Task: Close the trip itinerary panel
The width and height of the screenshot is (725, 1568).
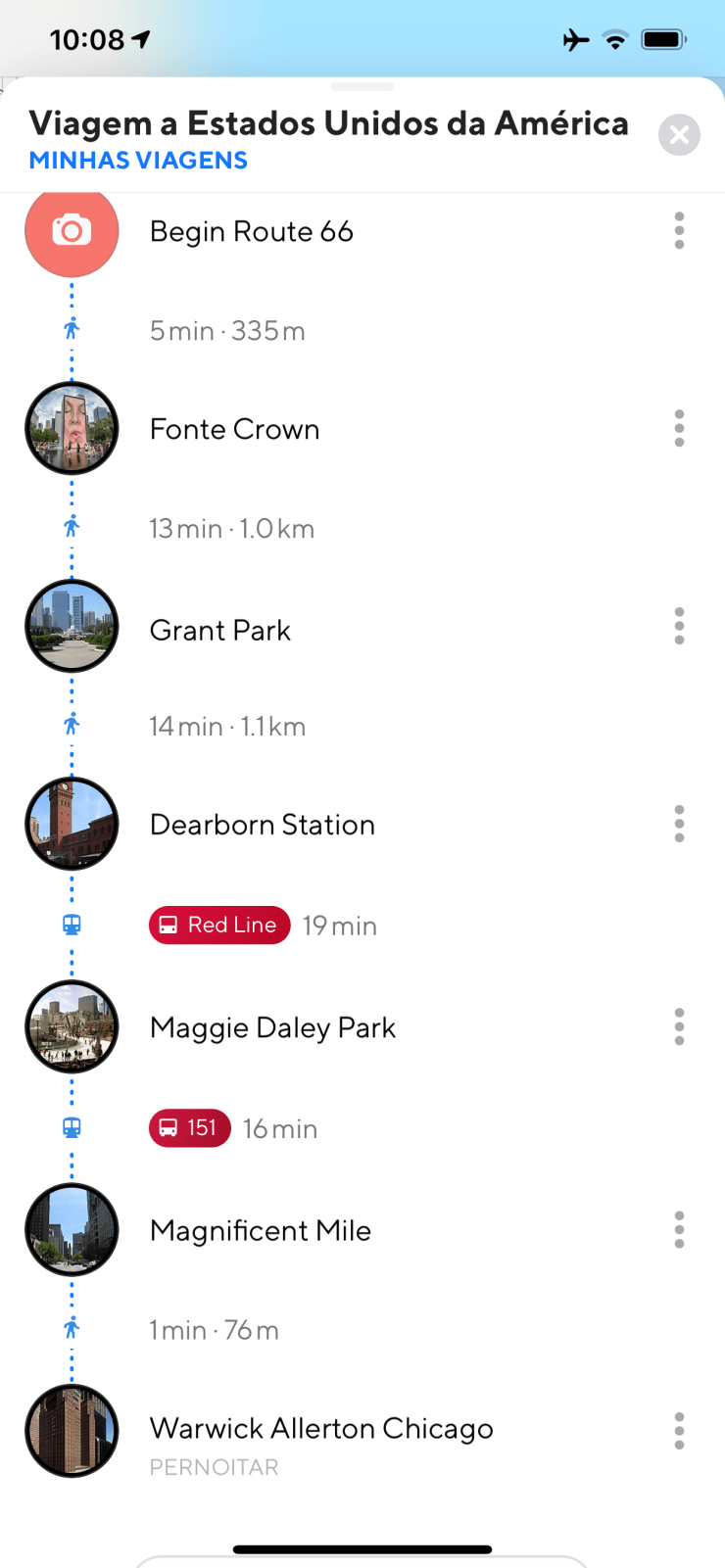Action: tap(679, 135)
